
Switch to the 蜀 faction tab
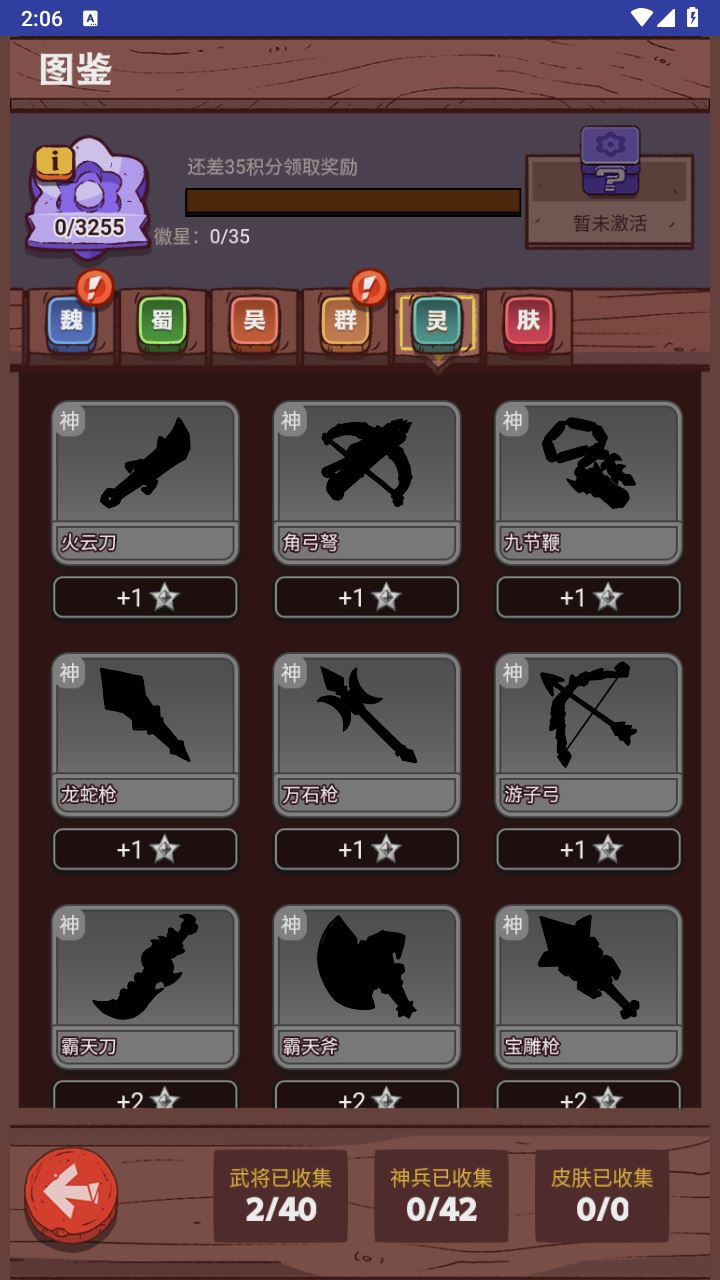coord(162,322)
